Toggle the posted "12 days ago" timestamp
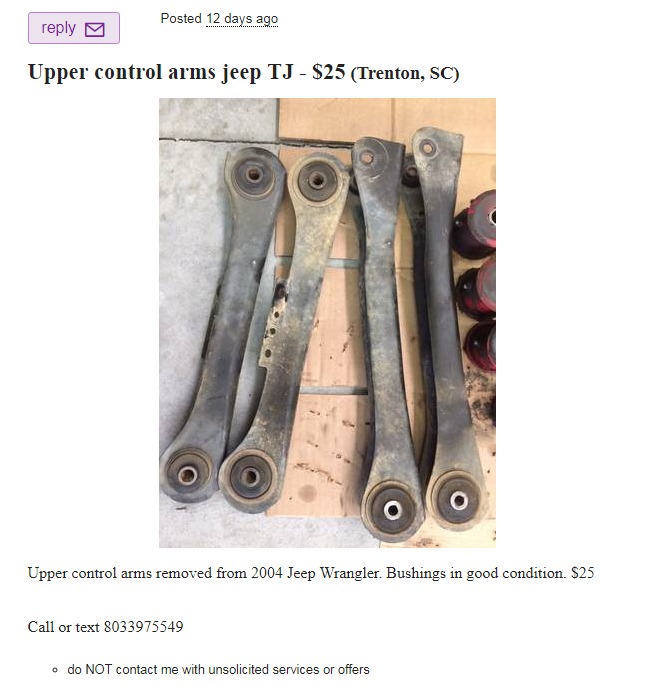 [x=242, y=19]
